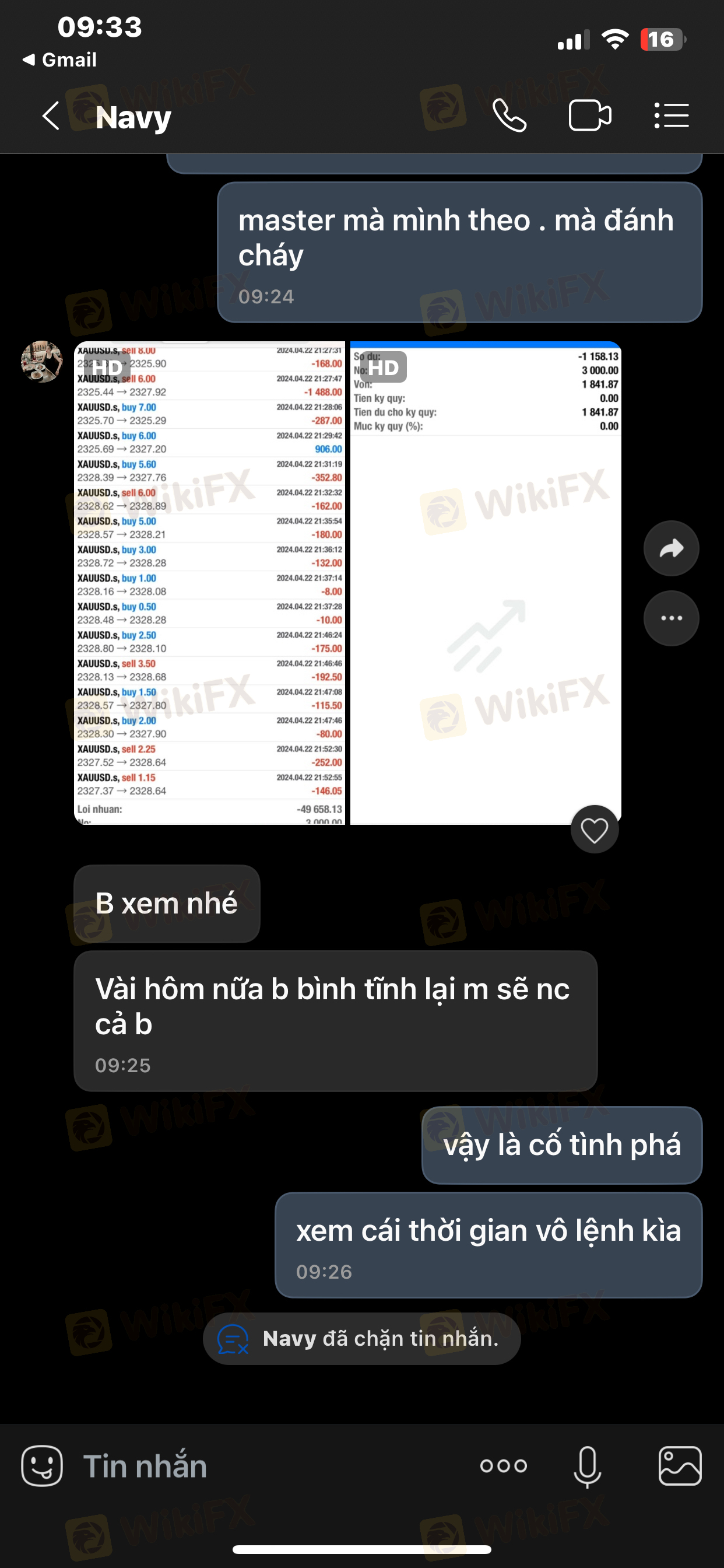Return to Gmail via the back link
Viewport: 724px width, 1568px height.
[x=59, y=60]
